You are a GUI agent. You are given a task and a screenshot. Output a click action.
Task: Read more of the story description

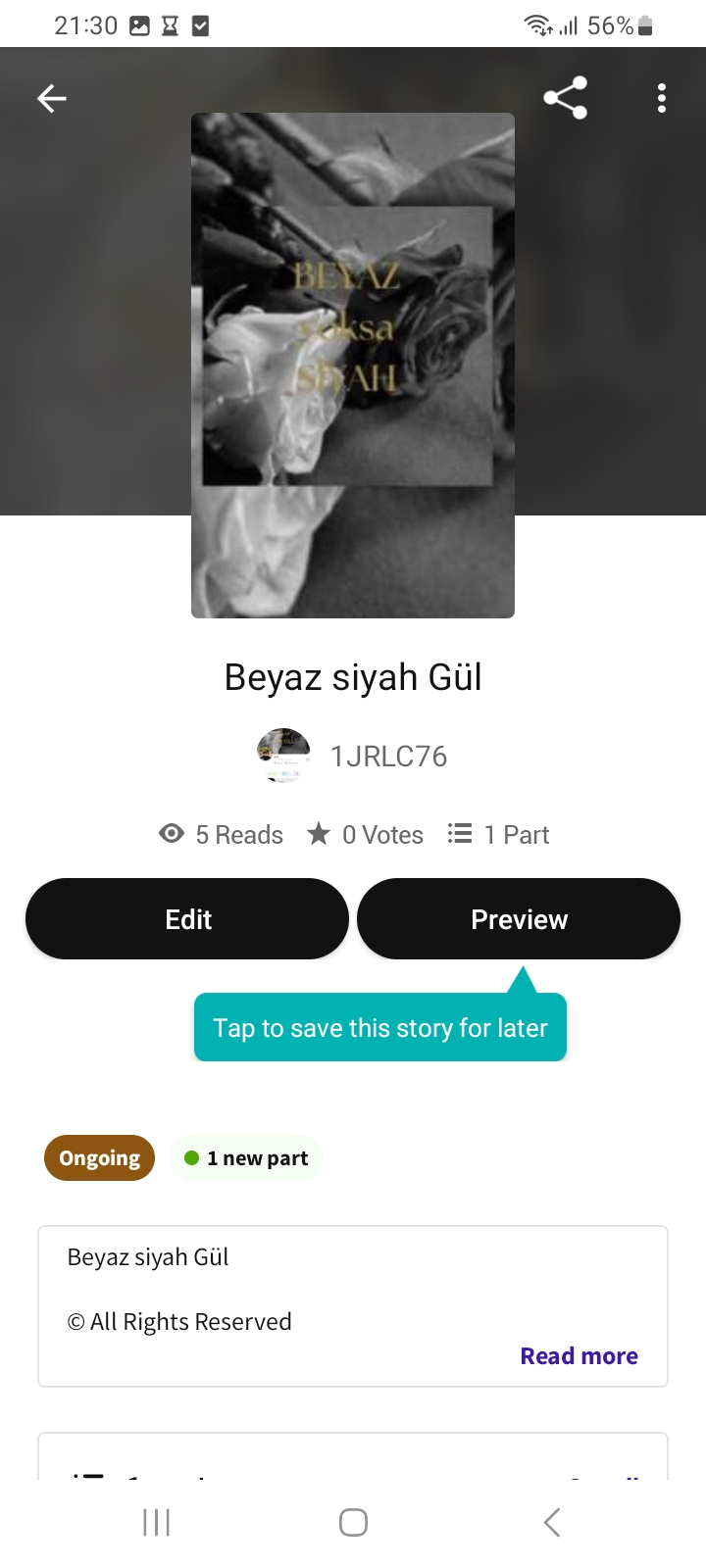tap(579, 1356)
